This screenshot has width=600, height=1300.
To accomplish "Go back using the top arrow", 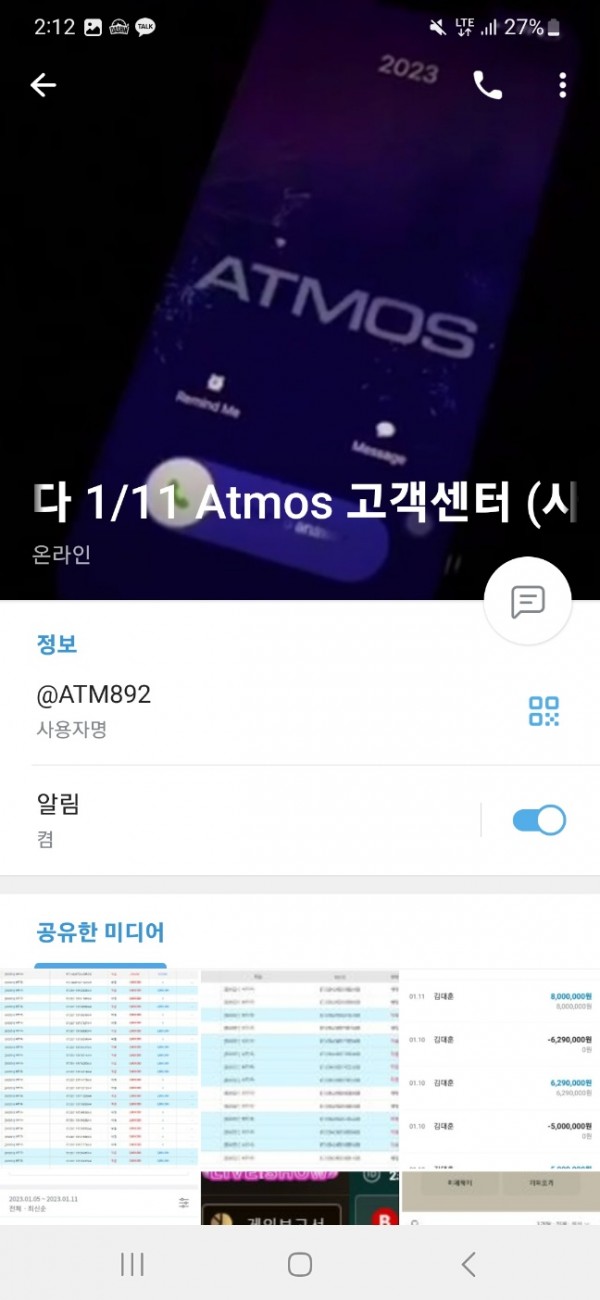I will pos(43,86).
